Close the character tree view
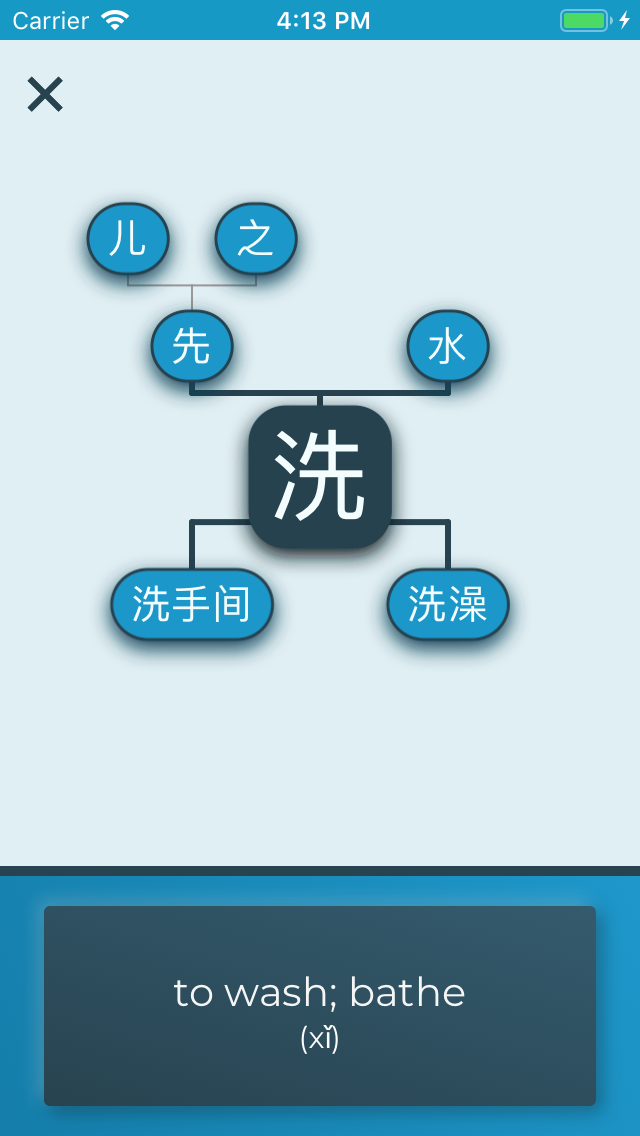The width and height of the screenshot is (640, 1136). coord(45,95)
